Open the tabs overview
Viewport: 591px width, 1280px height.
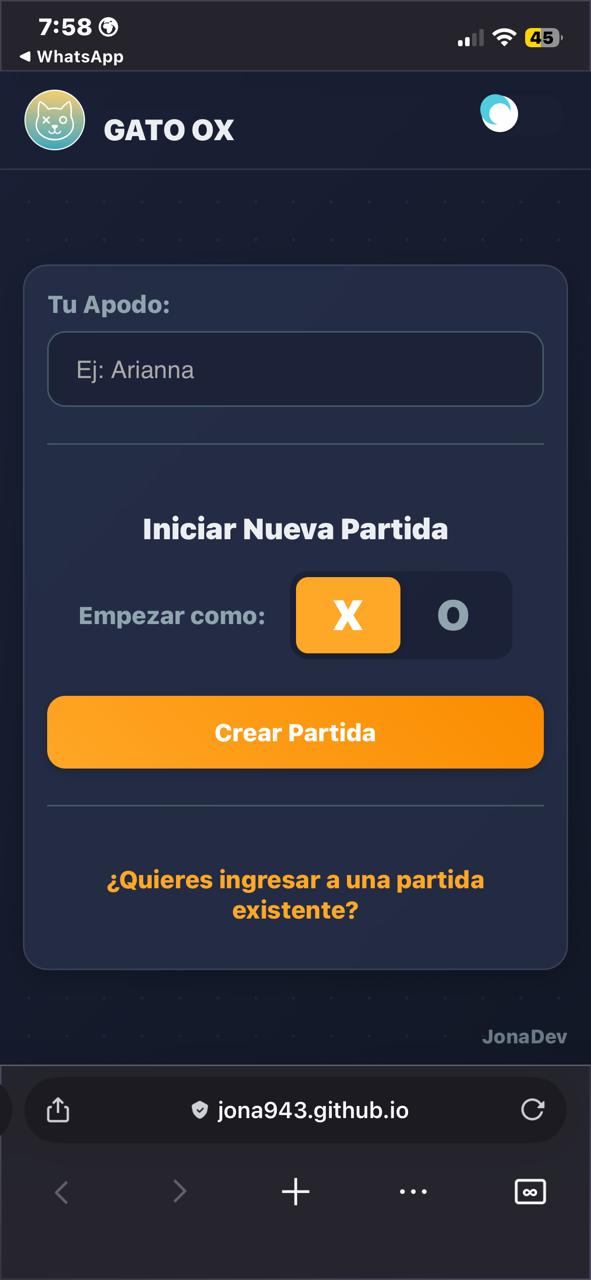[530, 1191]
